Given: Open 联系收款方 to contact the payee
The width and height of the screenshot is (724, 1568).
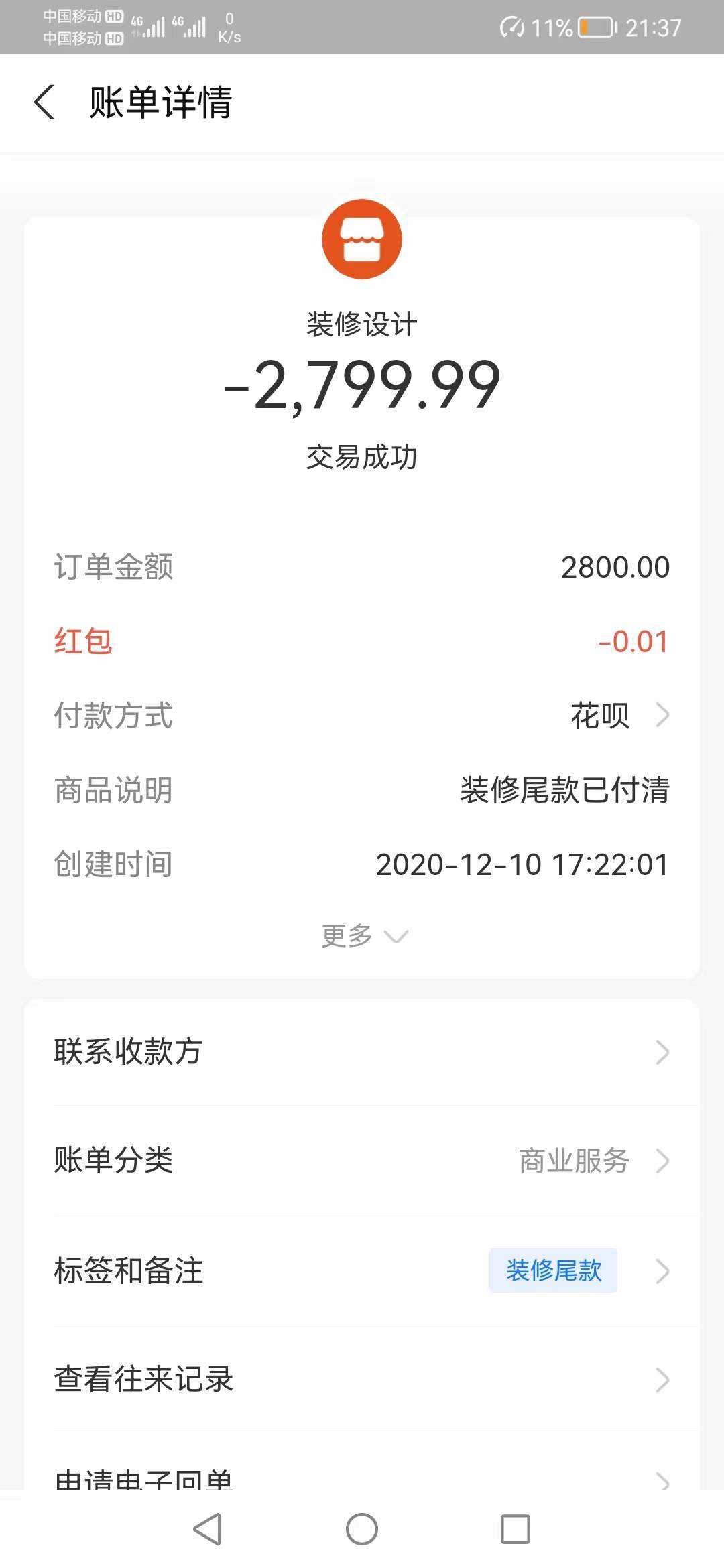Looking at the screenshot, I should (x=362, y=1052).
